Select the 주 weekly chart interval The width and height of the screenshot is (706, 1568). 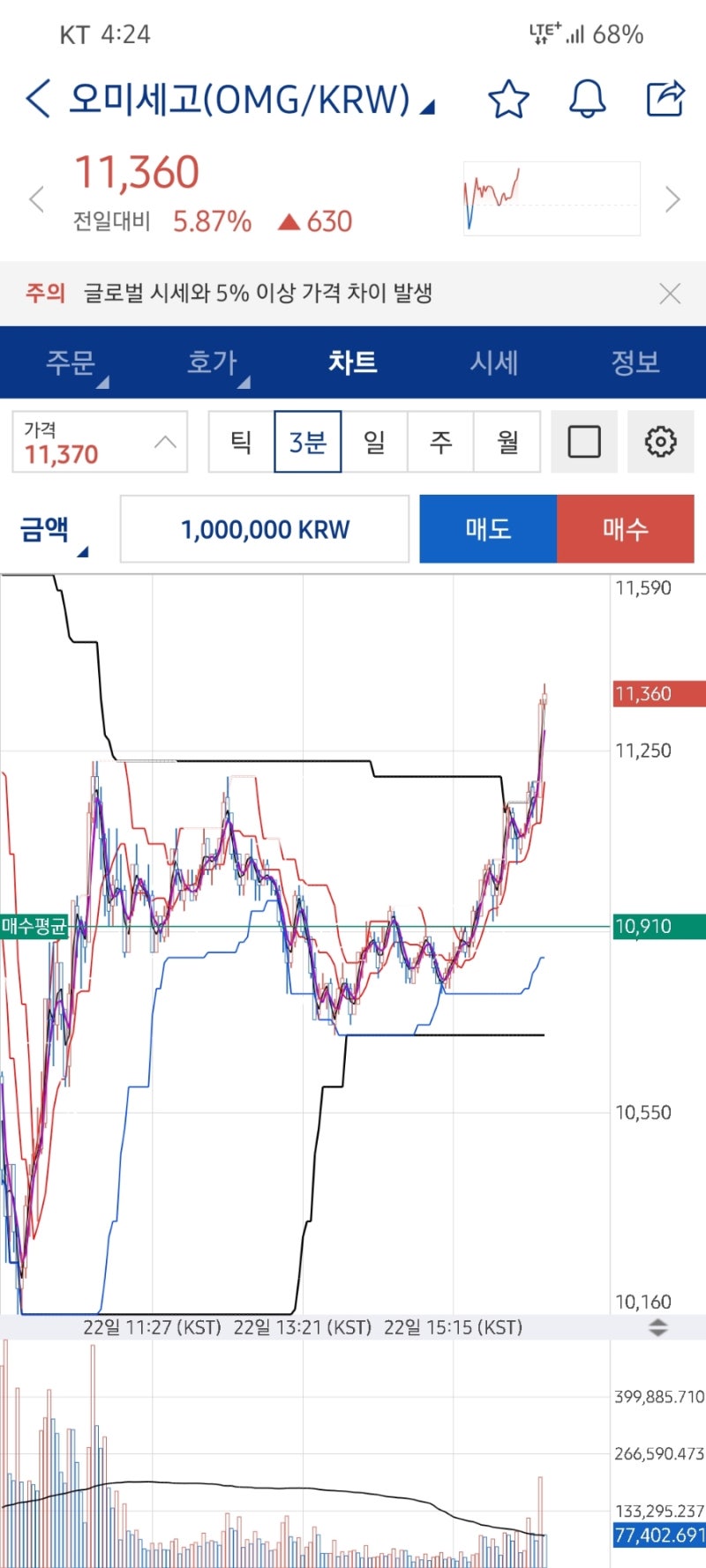(x=440, y=442)
